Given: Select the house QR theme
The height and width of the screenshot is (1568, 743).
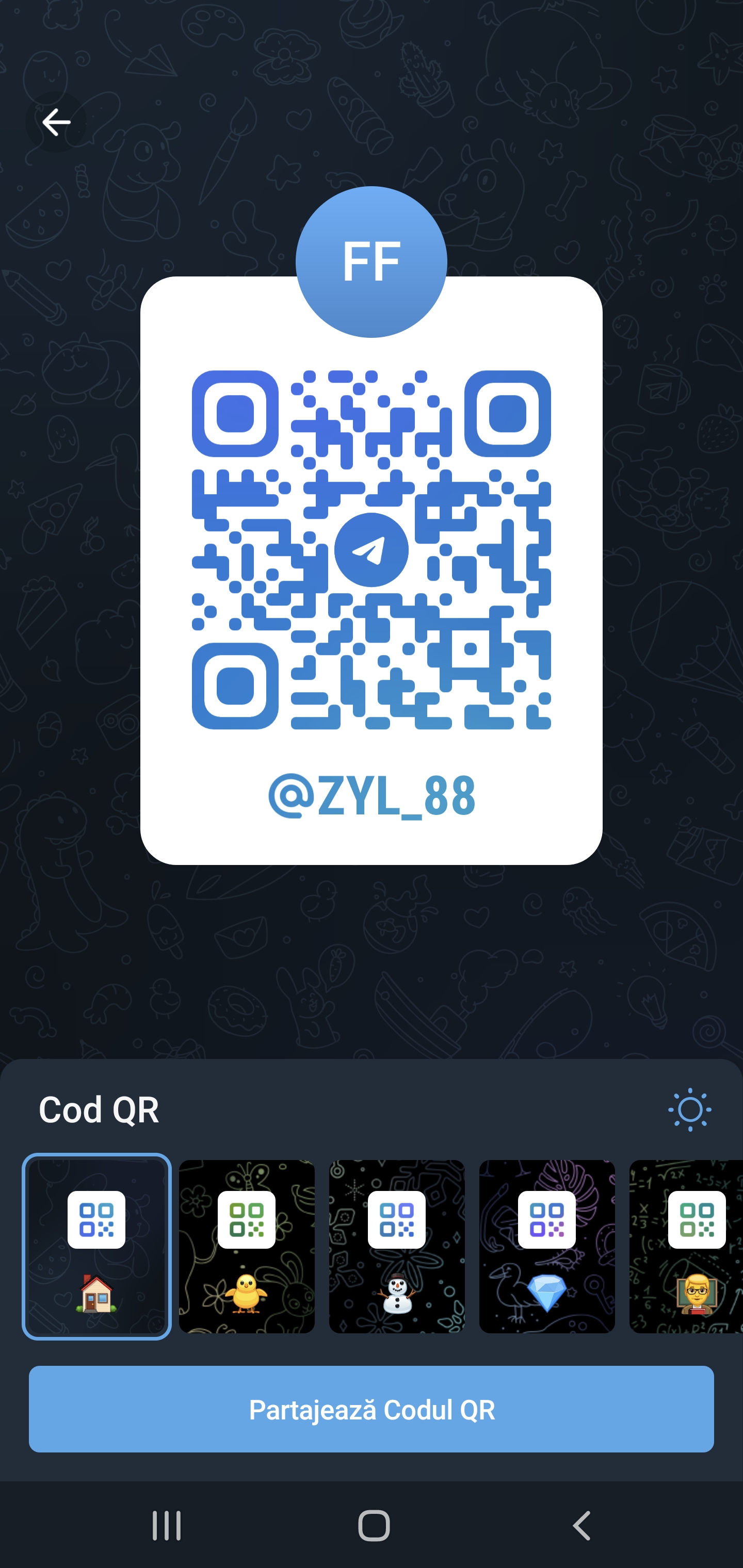Looking at the screenshot, I should click(97, 1247).
